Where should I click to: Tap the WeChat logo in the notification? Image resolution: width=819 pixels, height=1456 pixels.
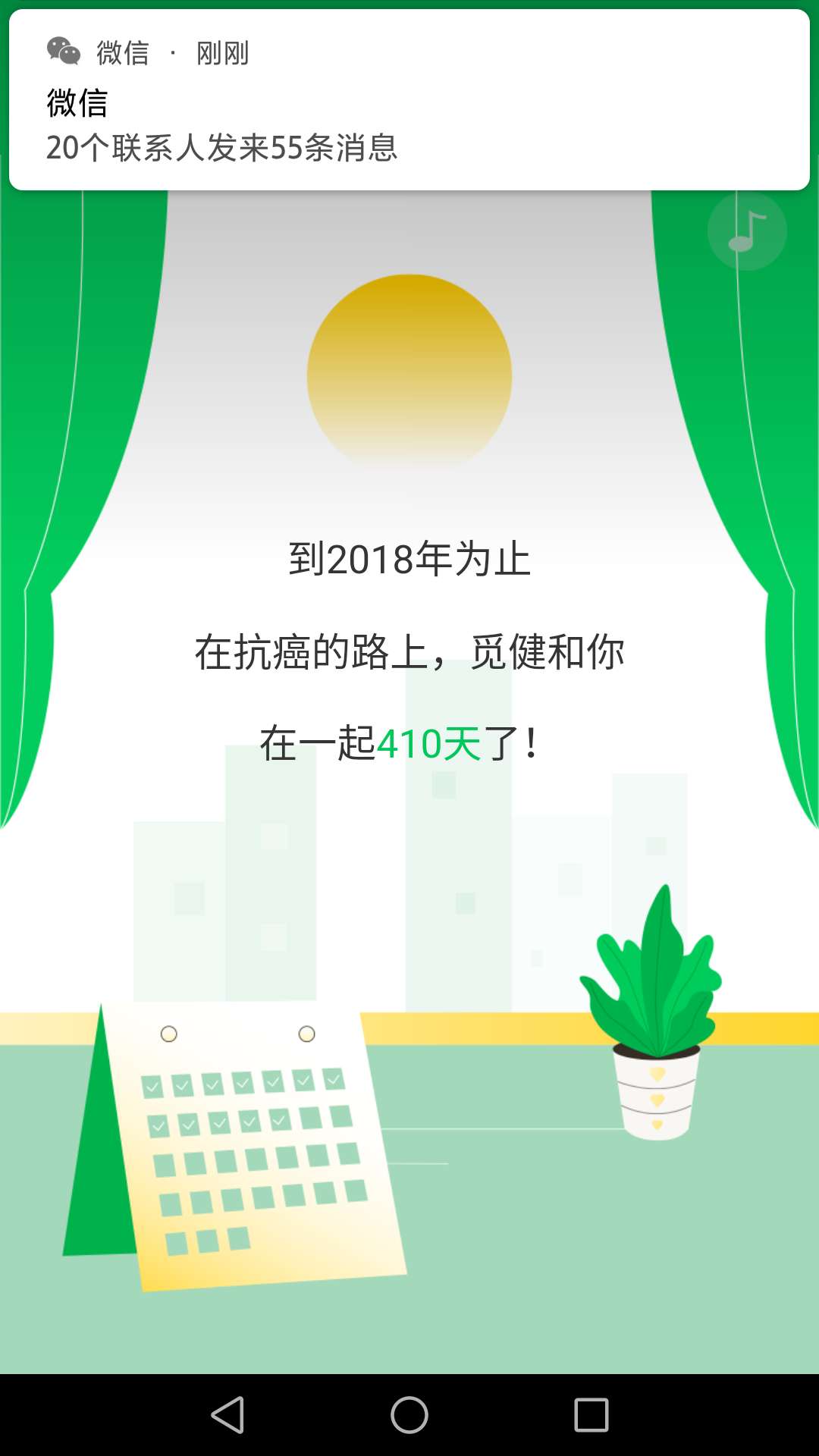64,52
